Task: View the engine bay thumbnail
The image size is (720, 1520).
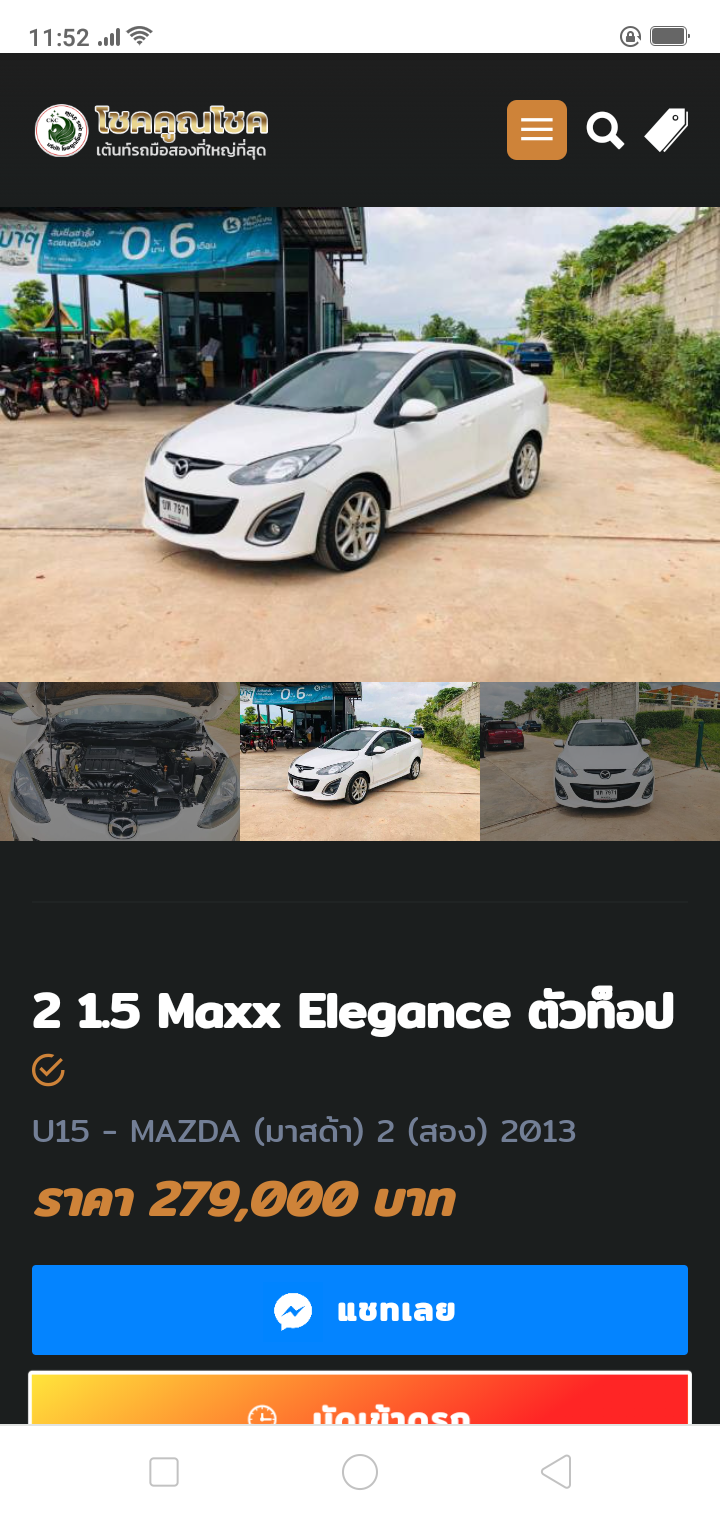Action: point(120,761)
